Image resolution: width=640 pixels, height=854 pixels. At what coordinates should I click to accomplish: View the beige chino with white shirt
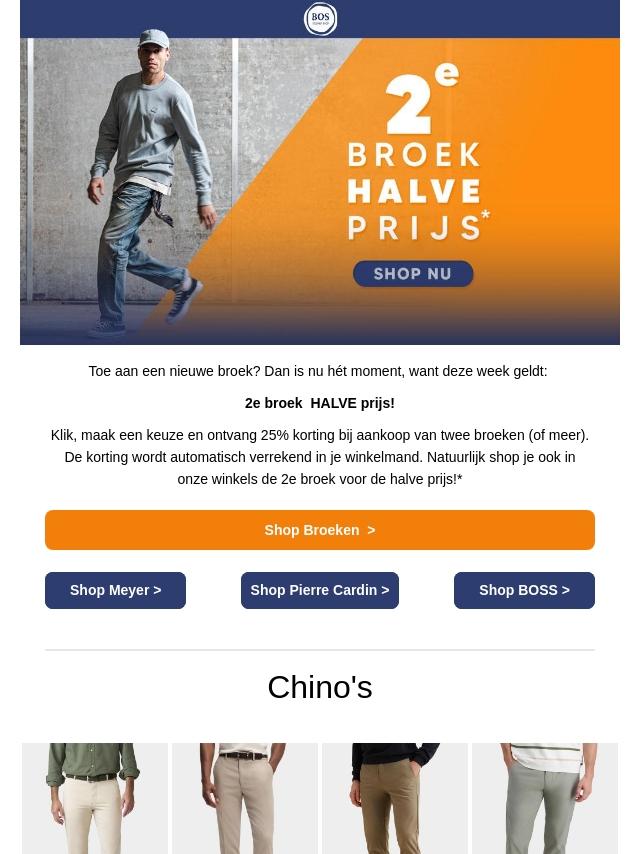pos(245,798)
